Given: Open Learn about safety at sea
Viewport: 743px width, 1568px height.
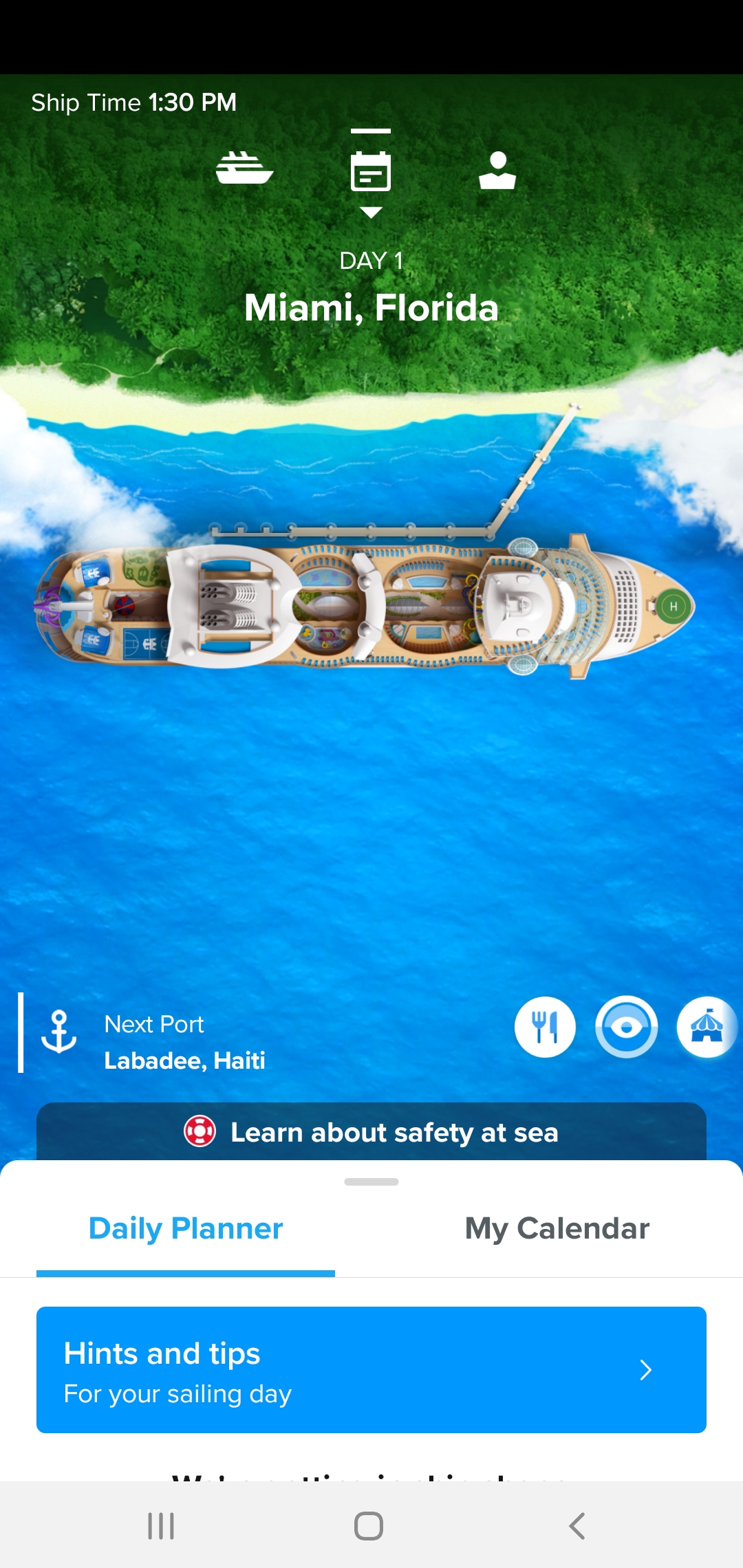Looking at the screenshot, I should coord(371,1132).
